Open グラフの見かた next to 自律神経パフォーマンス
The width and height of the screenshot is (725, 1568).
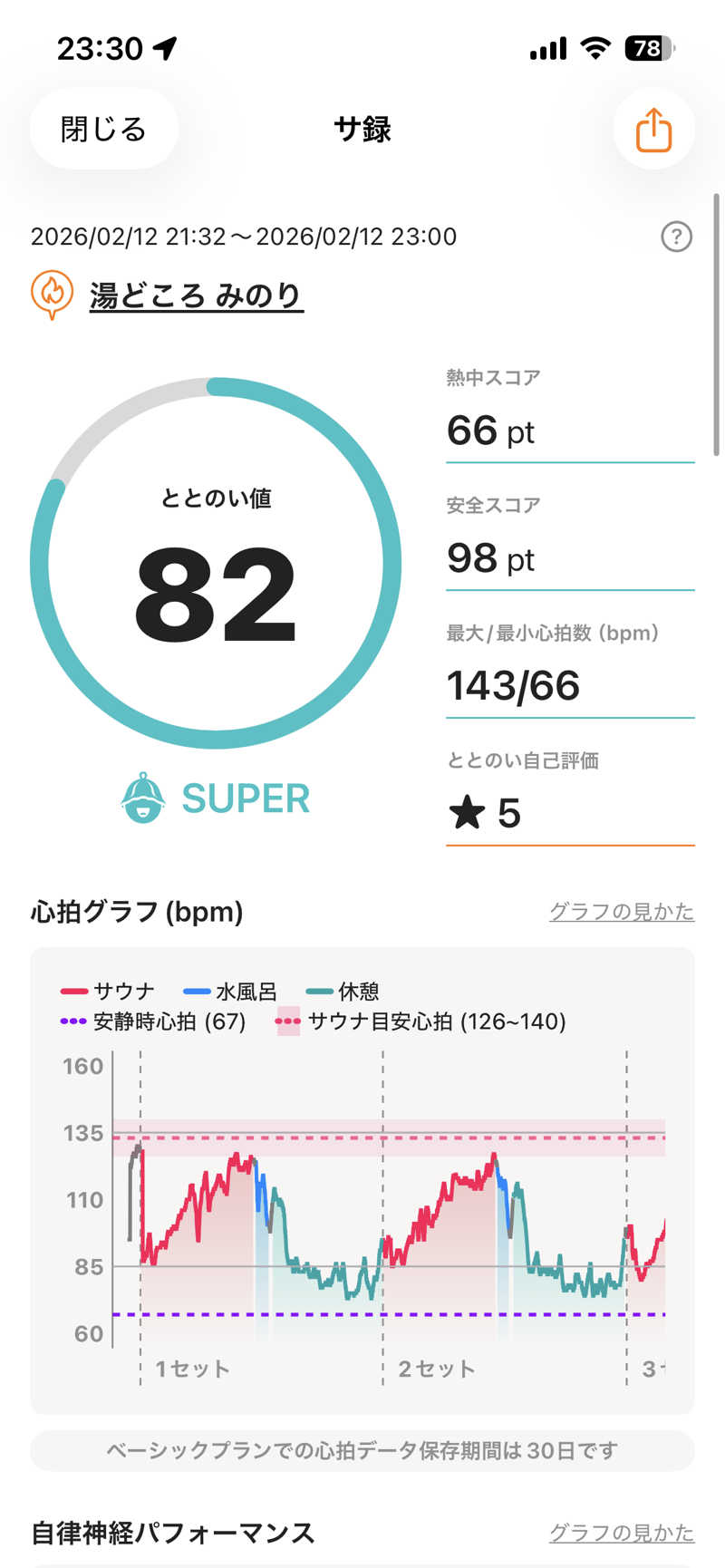pos(622,1533)
